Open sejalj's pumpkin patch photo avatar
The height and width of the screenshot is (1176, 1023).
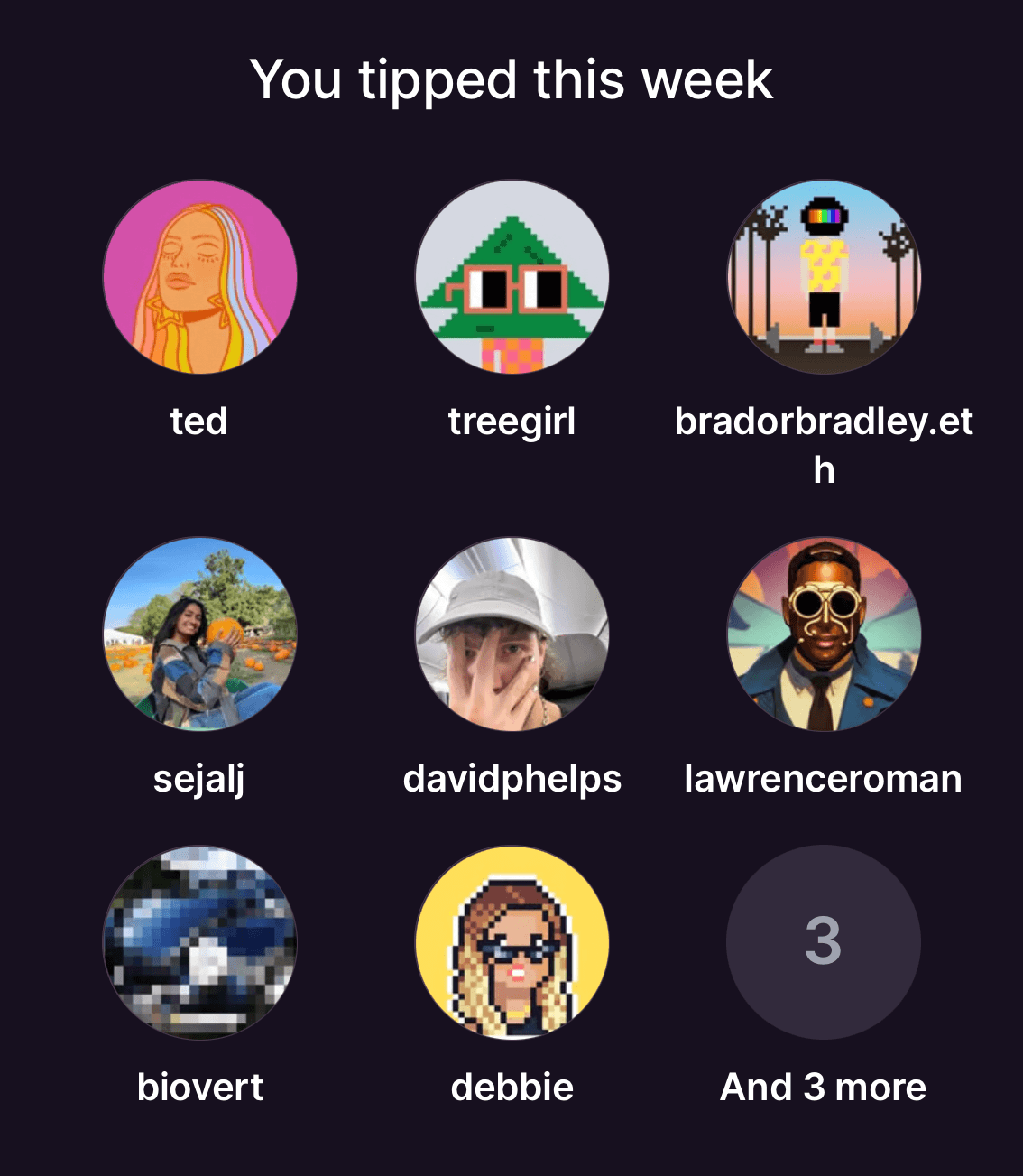[199, 635]
